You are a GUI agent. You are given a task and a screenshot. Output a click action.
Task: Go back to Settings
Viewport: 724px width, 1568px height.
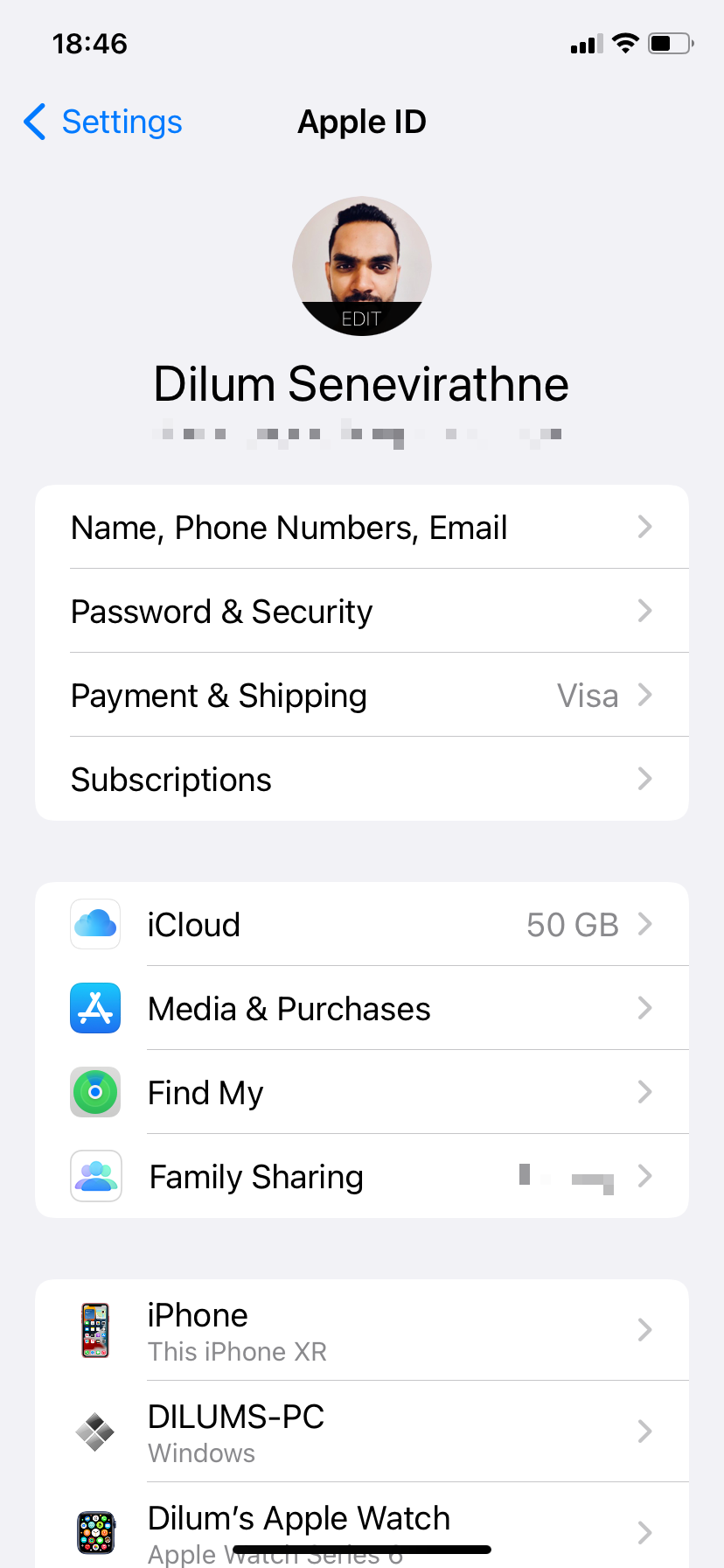click(103, 122)
